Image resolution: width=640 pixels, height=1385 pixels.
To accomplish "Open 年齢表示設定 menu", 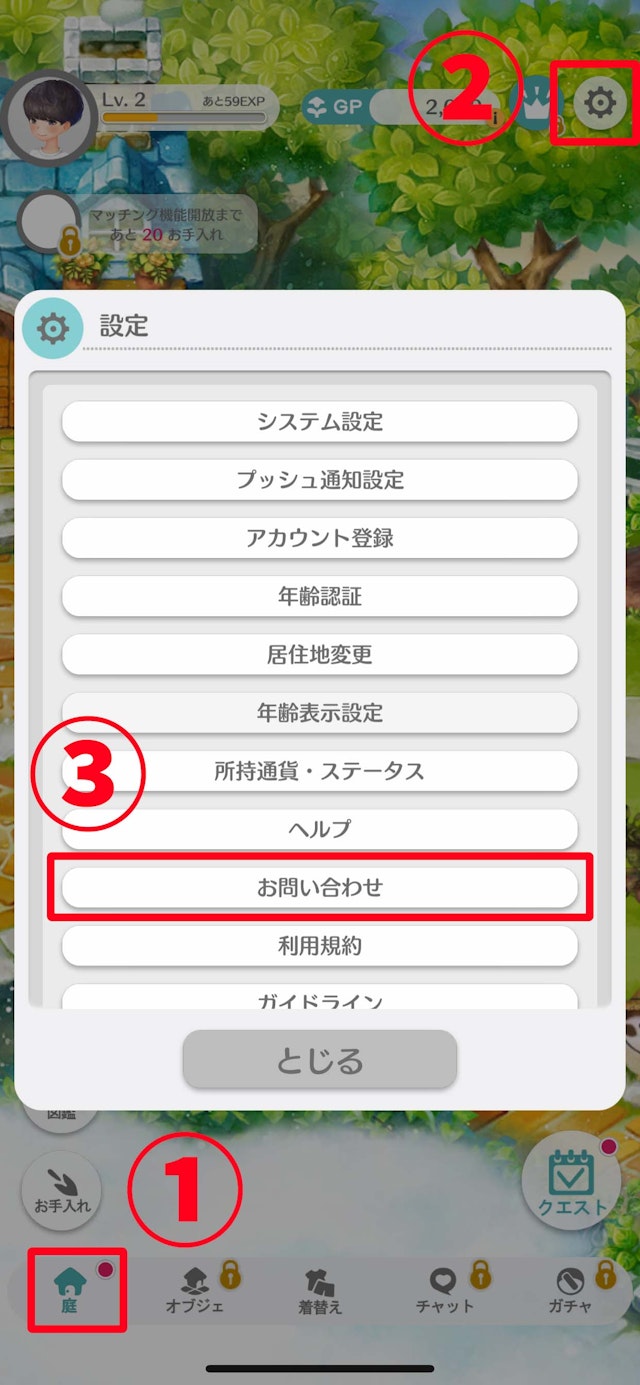I will pos(320,713).
